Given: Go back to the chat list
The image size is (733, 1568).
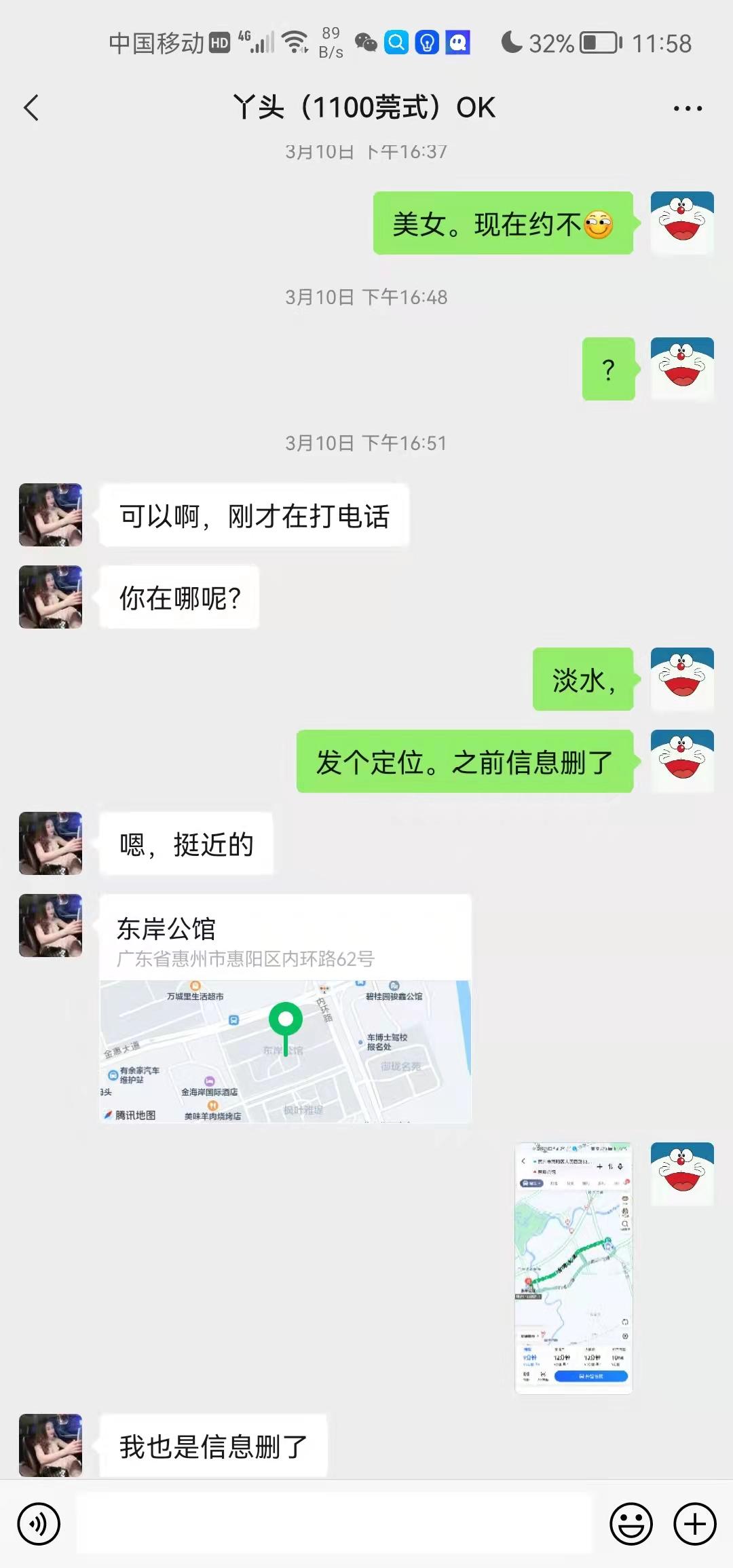Looking at the screenshot, I should tap(31, 108).
